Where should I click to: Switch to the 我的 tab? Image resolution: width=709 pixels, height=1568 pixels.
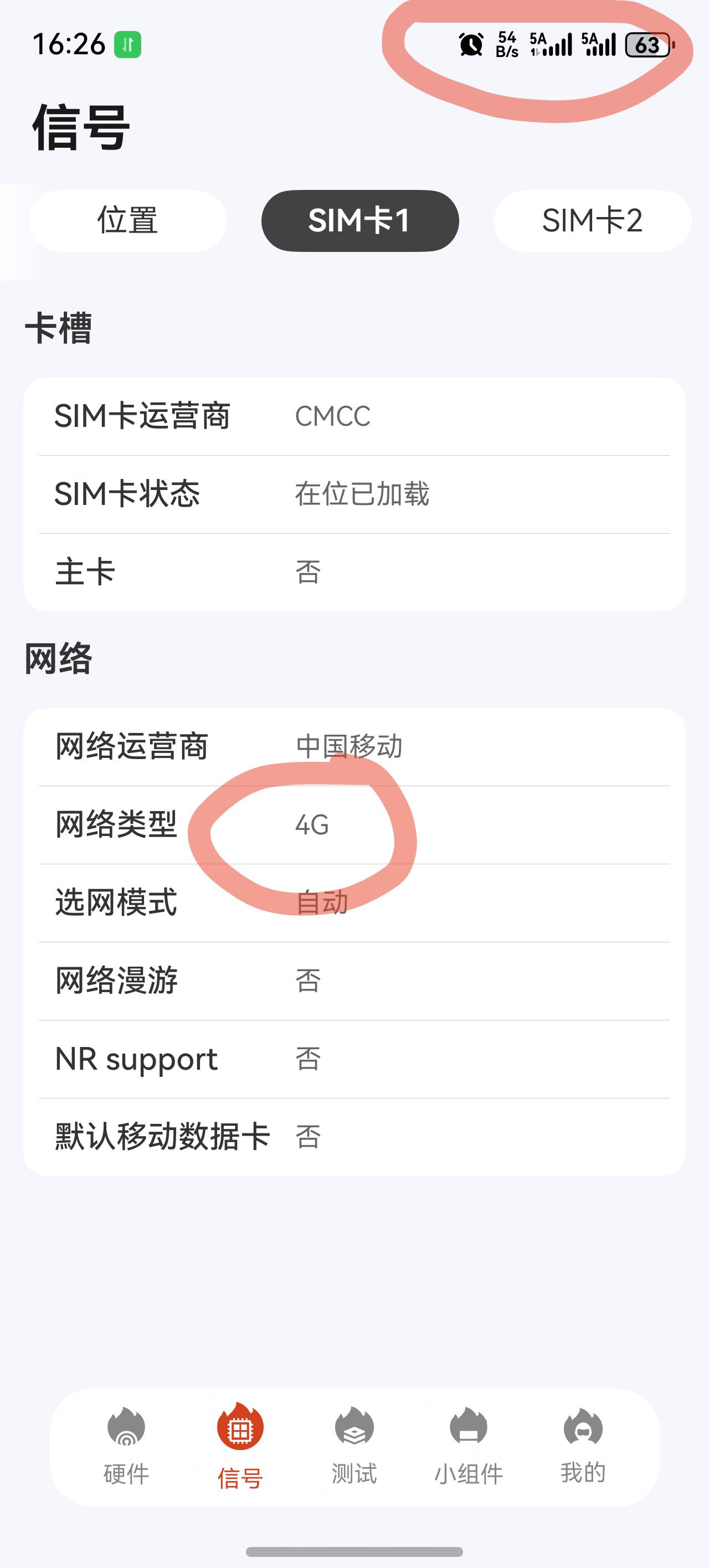(x=583, y=1446)
